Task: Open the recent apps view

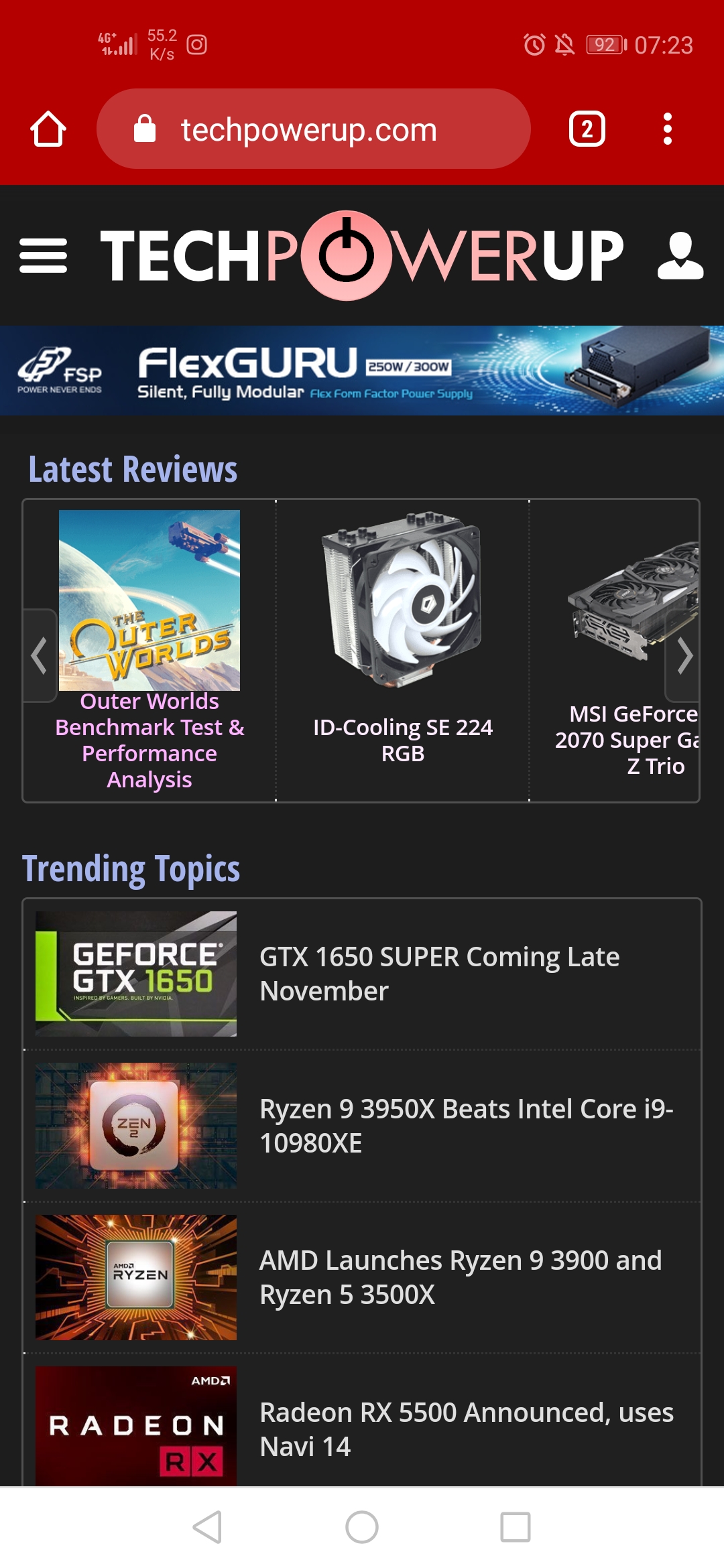Action: pyautogui.click(x=516, y=1527)
